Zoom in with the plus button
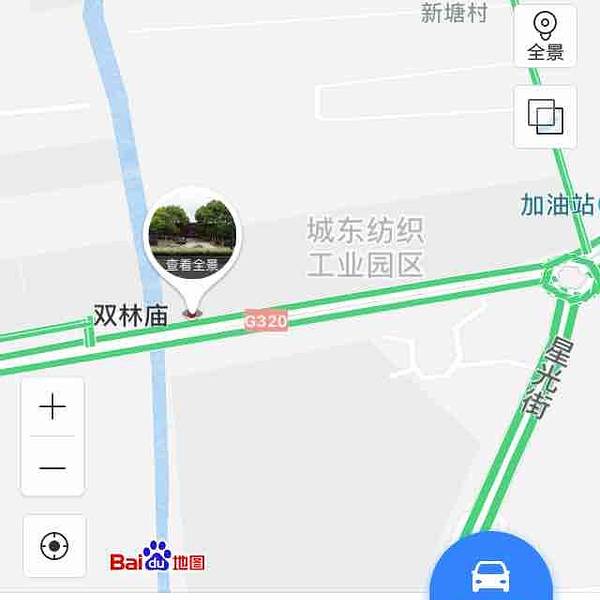The width and height of the screenshot is (600, 600). [x=52, y=407]
